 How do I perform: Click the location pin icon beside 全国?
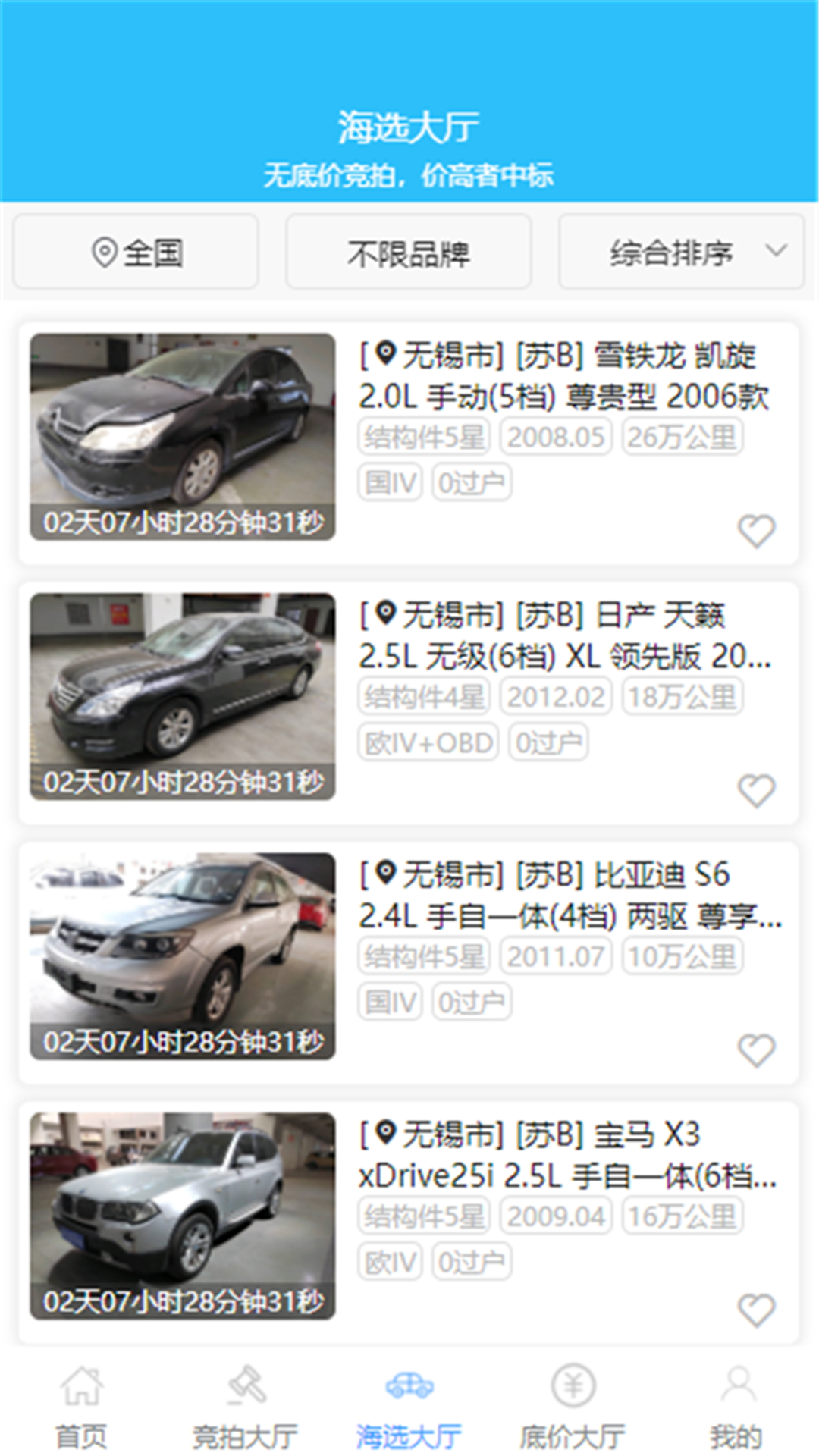click(x=105, y=250)
